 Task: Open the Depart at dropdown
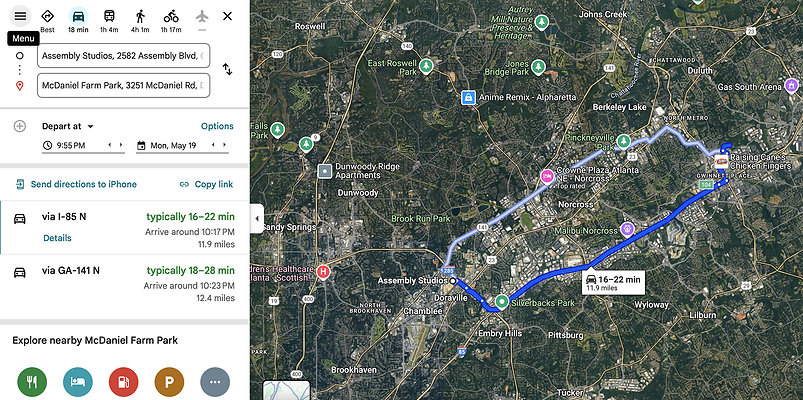coord(69,126)
